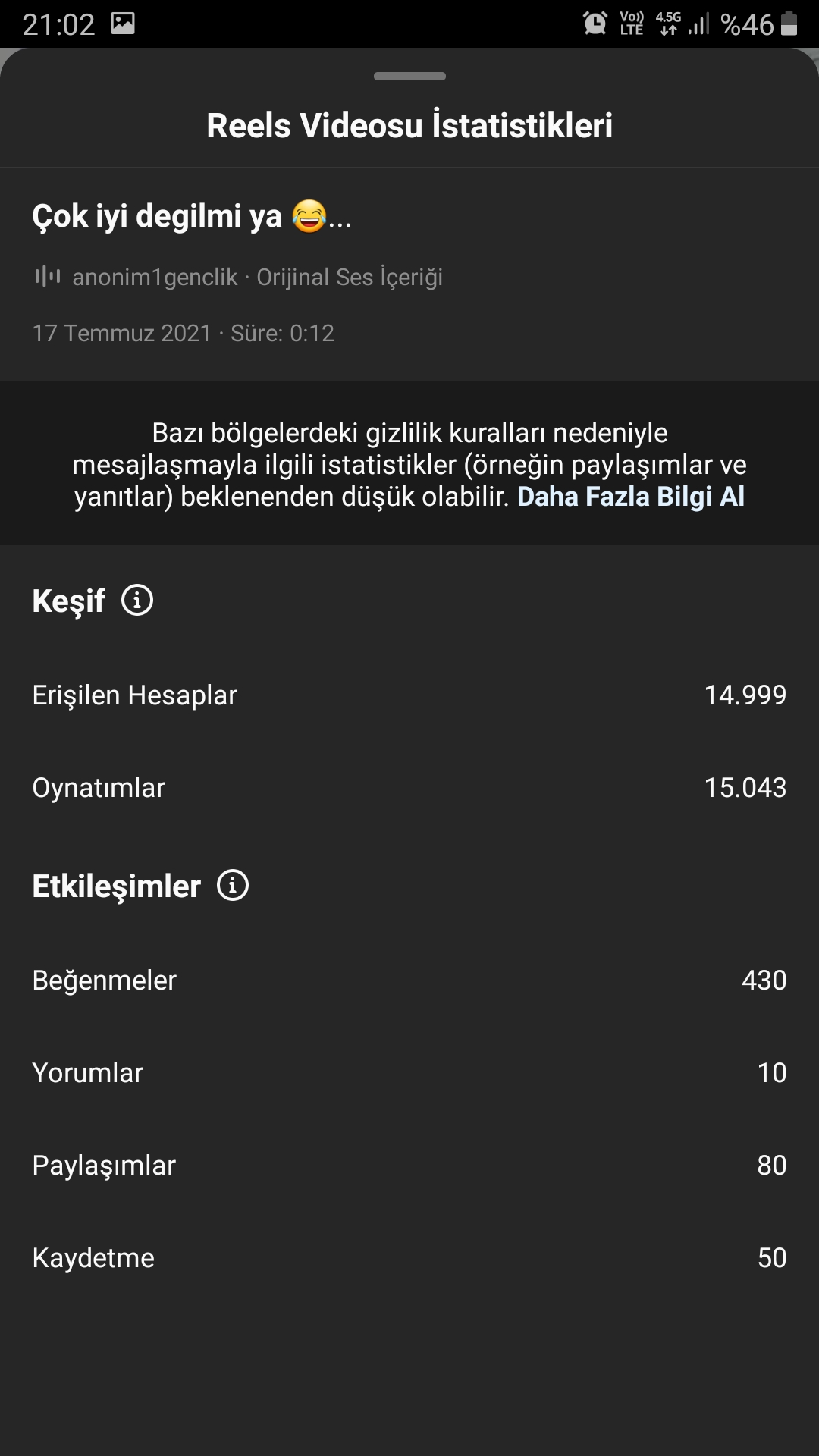Tap the sheet's top drag handle
Image resolution: width=819 pixels, height=1456 pixels.
409,76
